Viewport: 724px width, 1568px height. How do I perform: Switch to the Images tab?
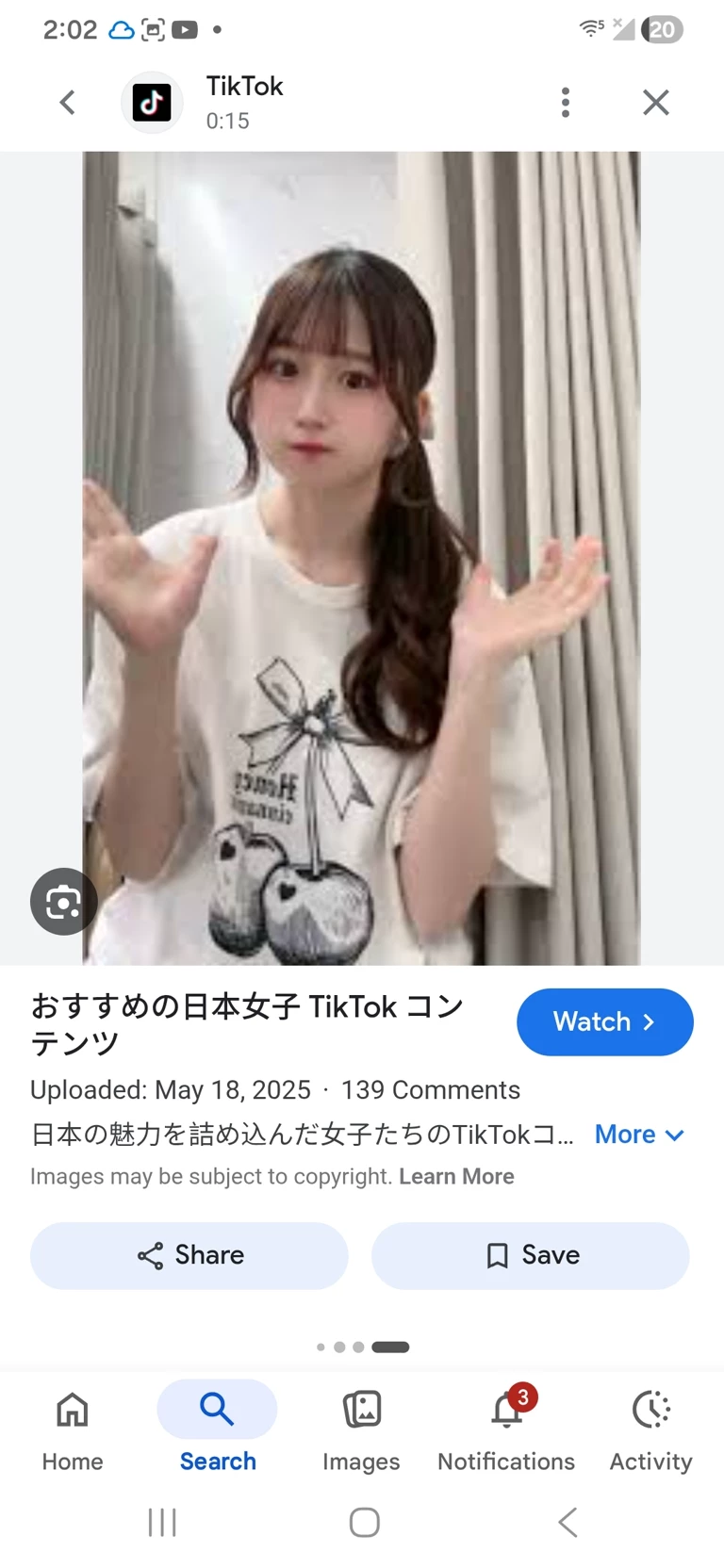pyautogui.click(x=361, y=1428)
